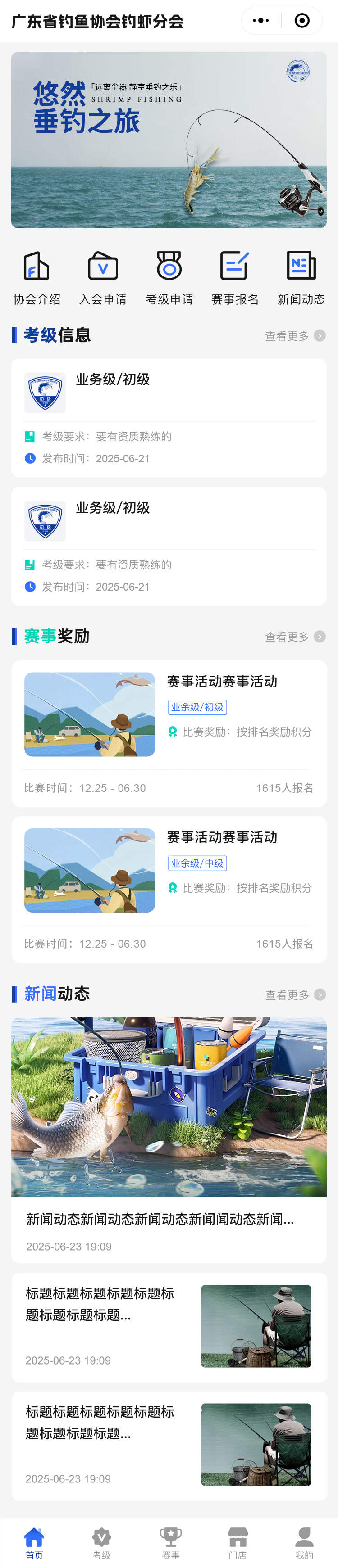Switch to the 首页 tab
Screen dimensions: 338x1568
(x=34, y=1544)
